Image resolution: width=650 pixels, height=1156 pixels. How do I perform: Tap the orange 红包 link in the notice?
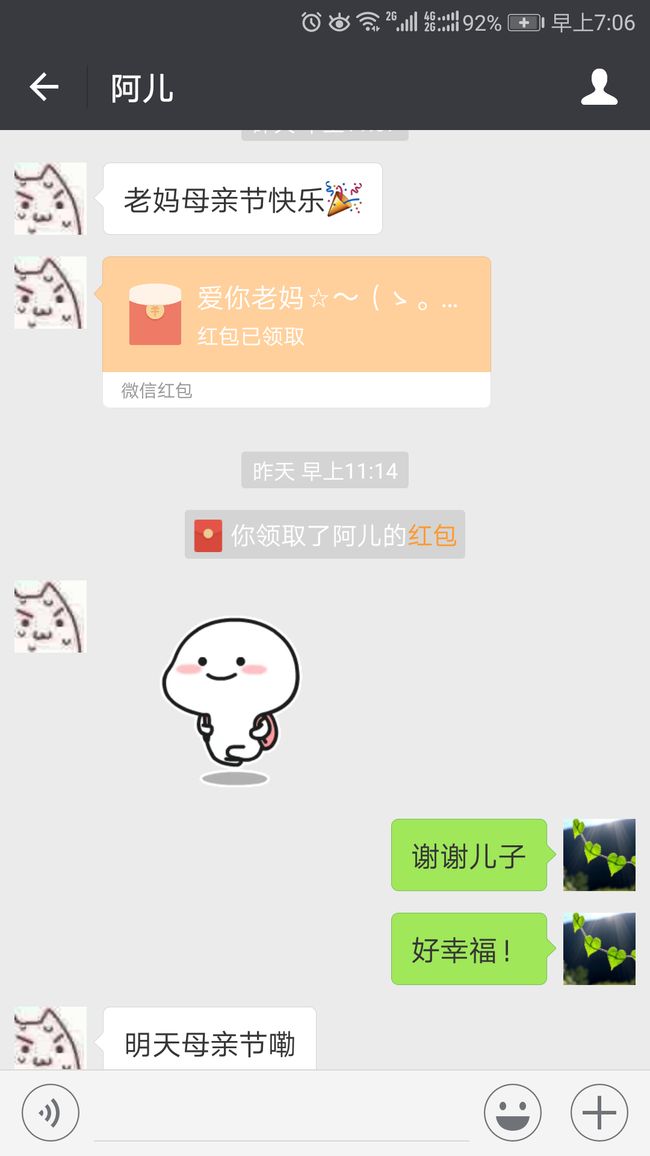pyautogui.click(x=432, y=535)
